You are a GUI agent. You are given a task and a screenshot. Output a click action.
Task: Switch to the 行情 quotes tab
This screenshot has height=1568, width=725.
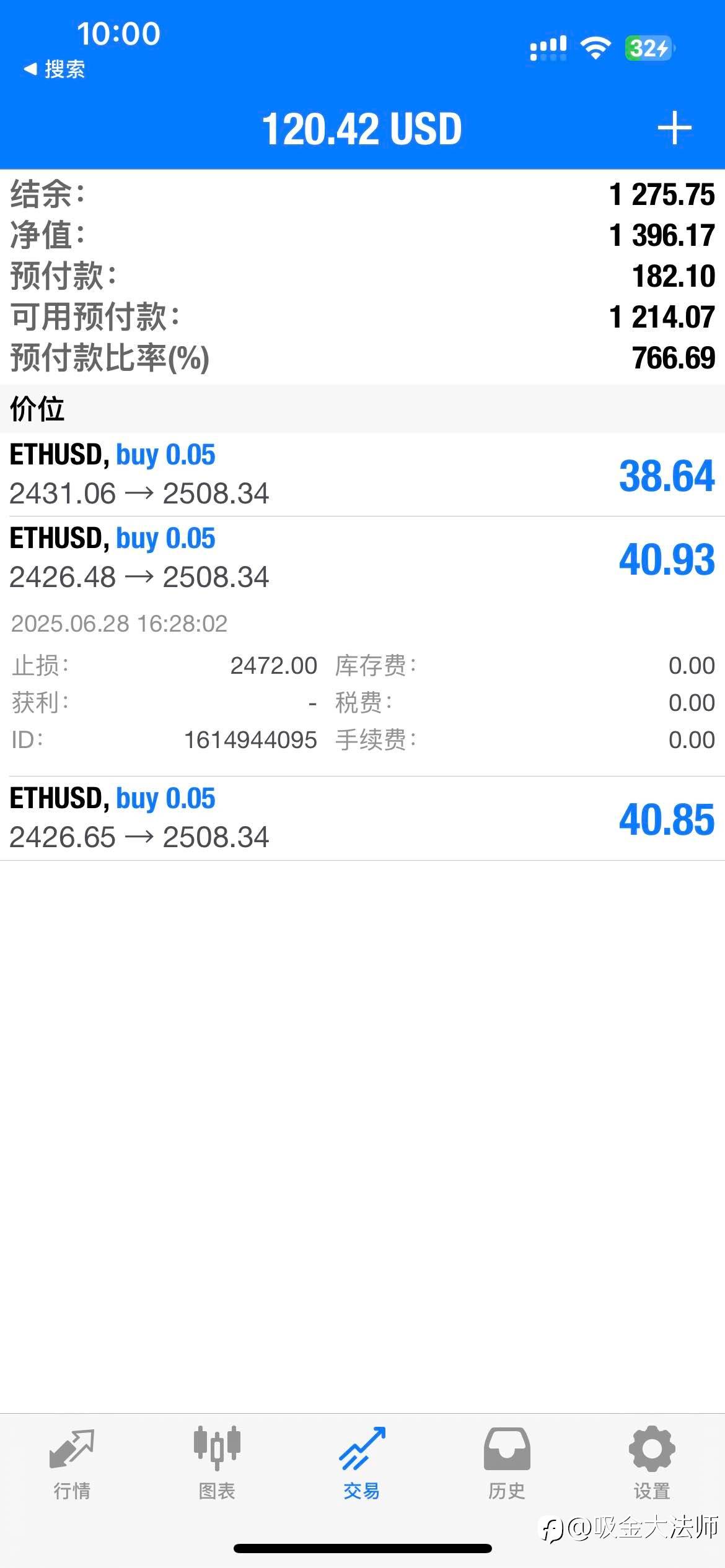tap(72, 1464)
